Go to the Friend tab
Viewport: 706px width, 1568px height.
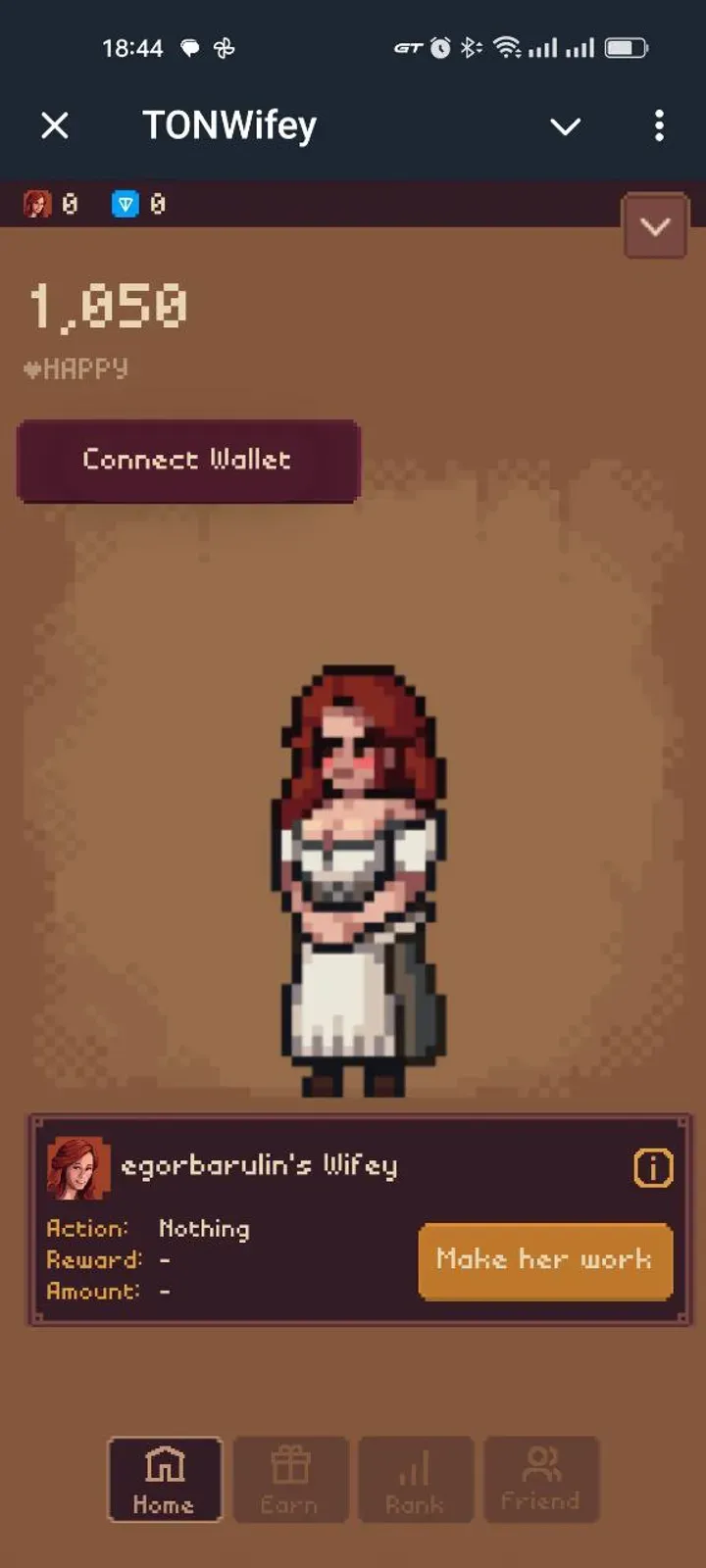(541, 1480)
